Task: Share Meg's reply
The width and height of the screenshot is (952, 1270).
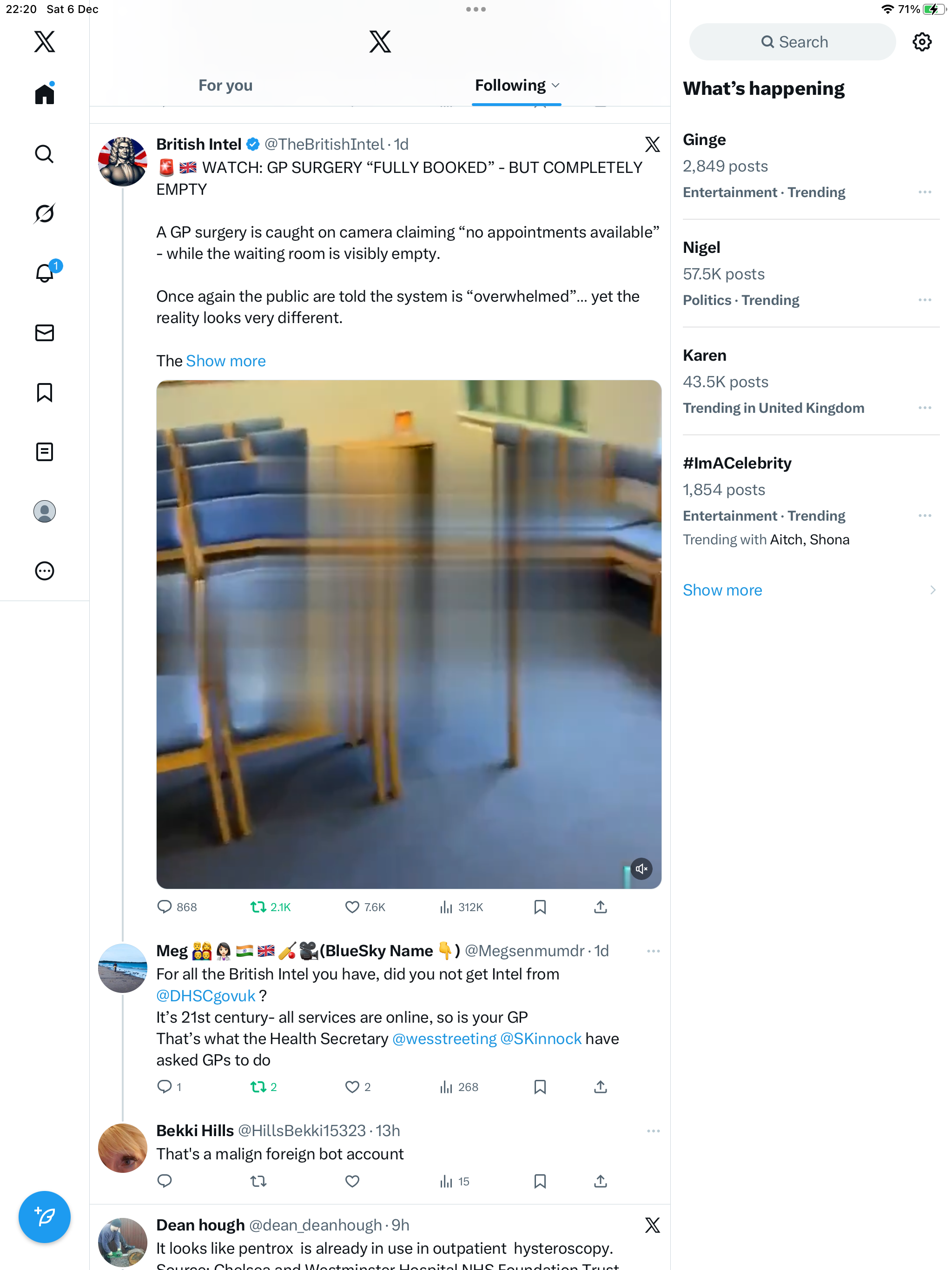Action: coord(600,1087)
